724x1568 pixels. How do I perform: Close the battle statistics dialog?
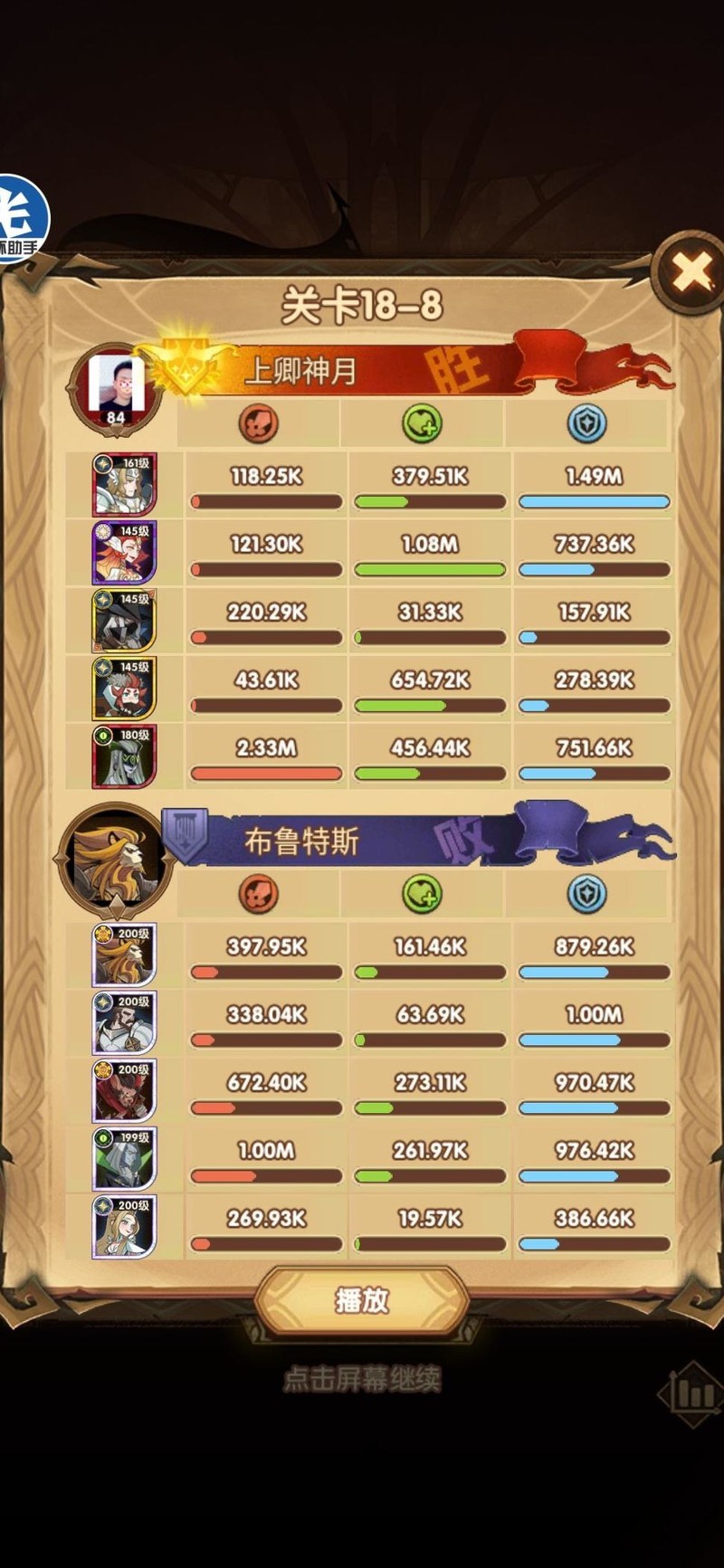point(691,272)
